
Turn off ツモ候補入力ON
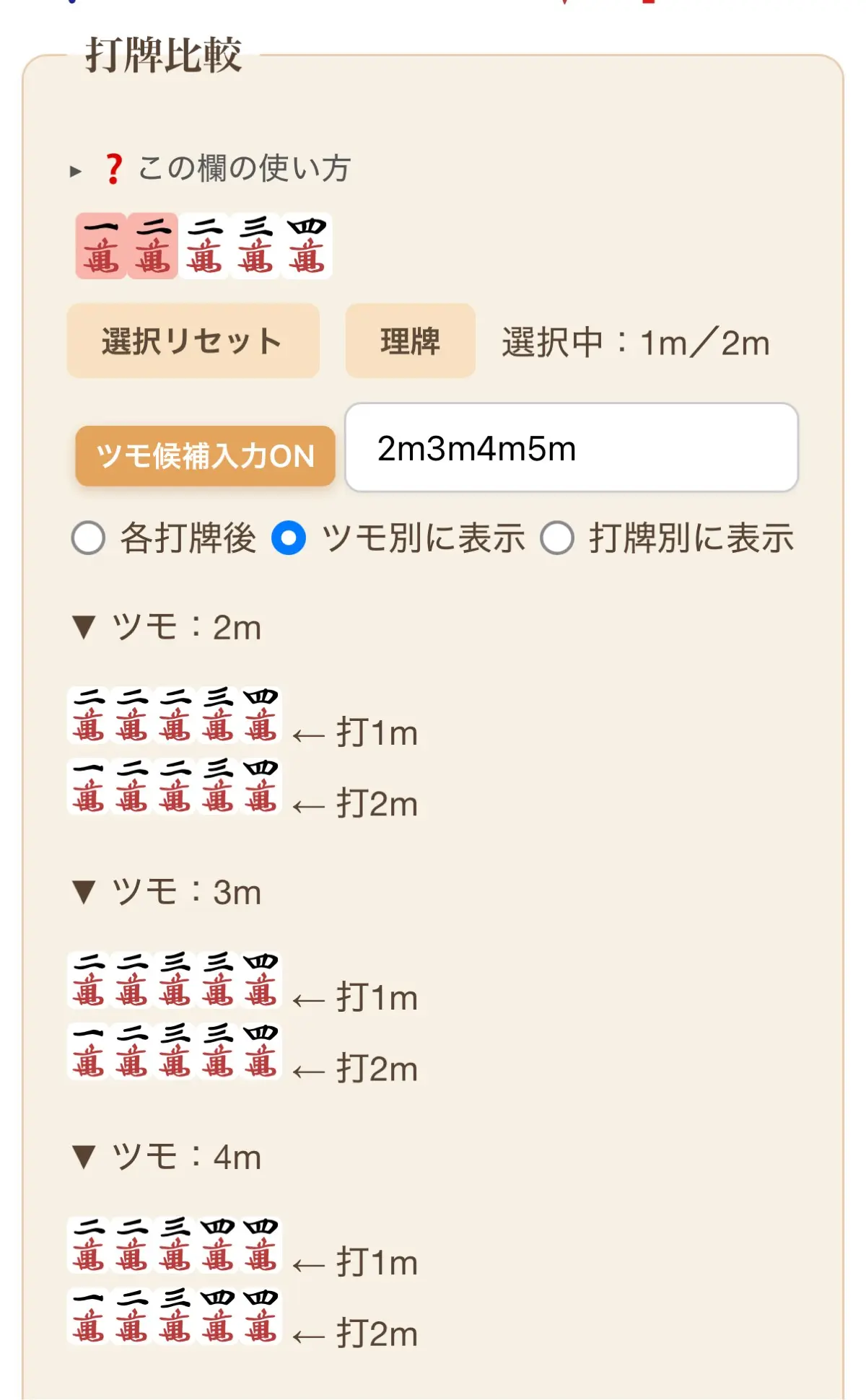pos(205,456)
